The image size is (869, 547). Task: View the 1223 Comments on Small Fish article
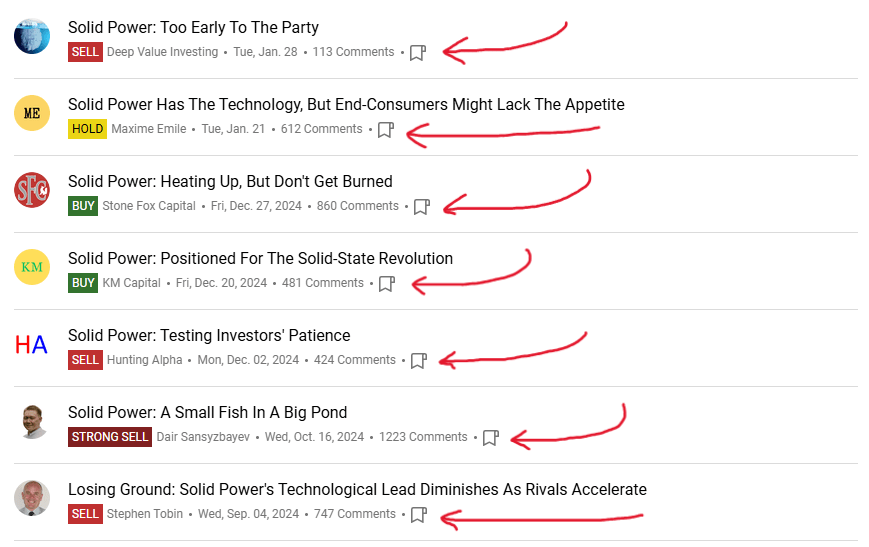pyautogui.click(x=423, y=437)
